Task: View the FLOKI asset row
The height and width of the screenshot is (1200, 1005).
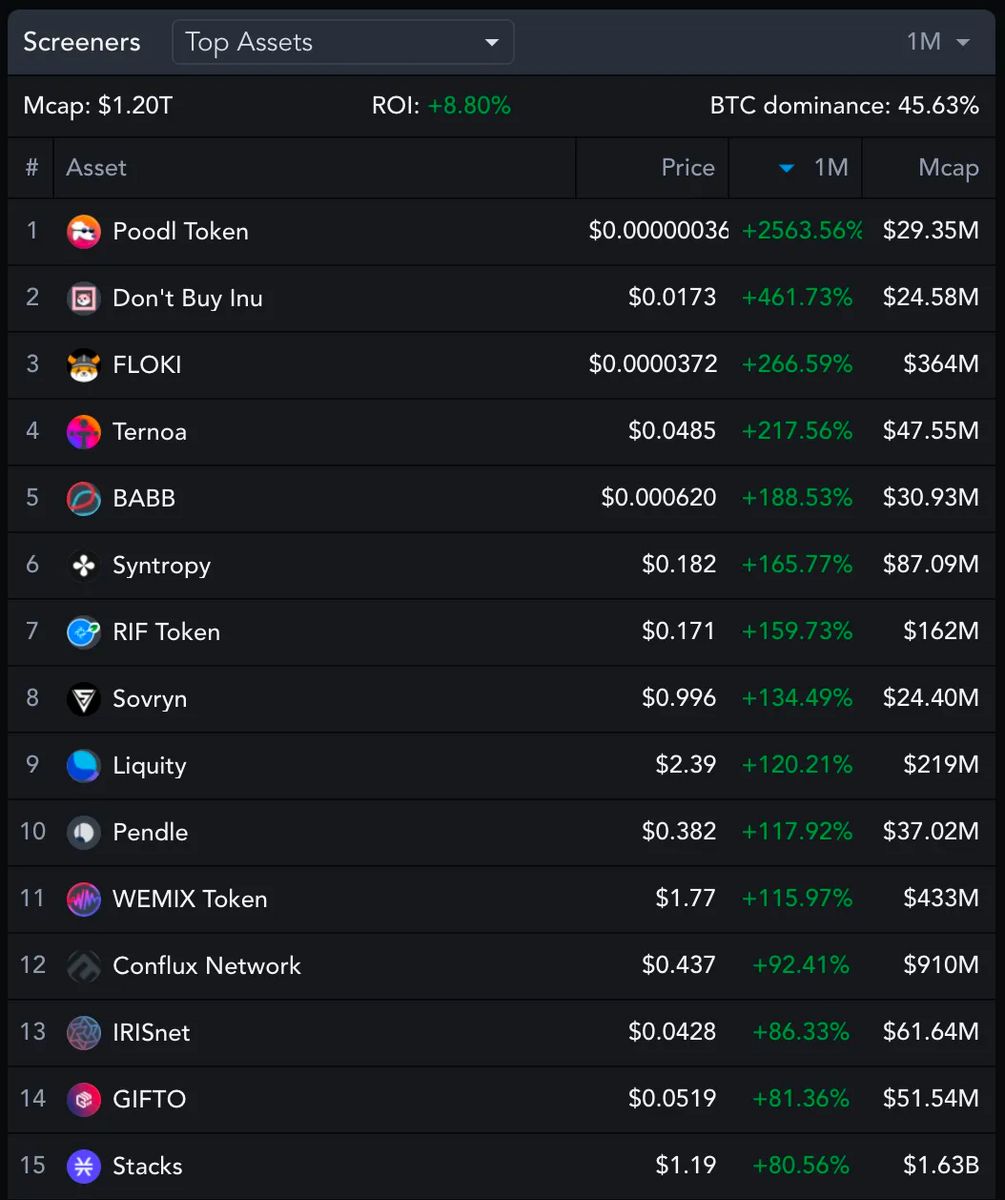Action: pyautogui.click(x=147, y=365)
